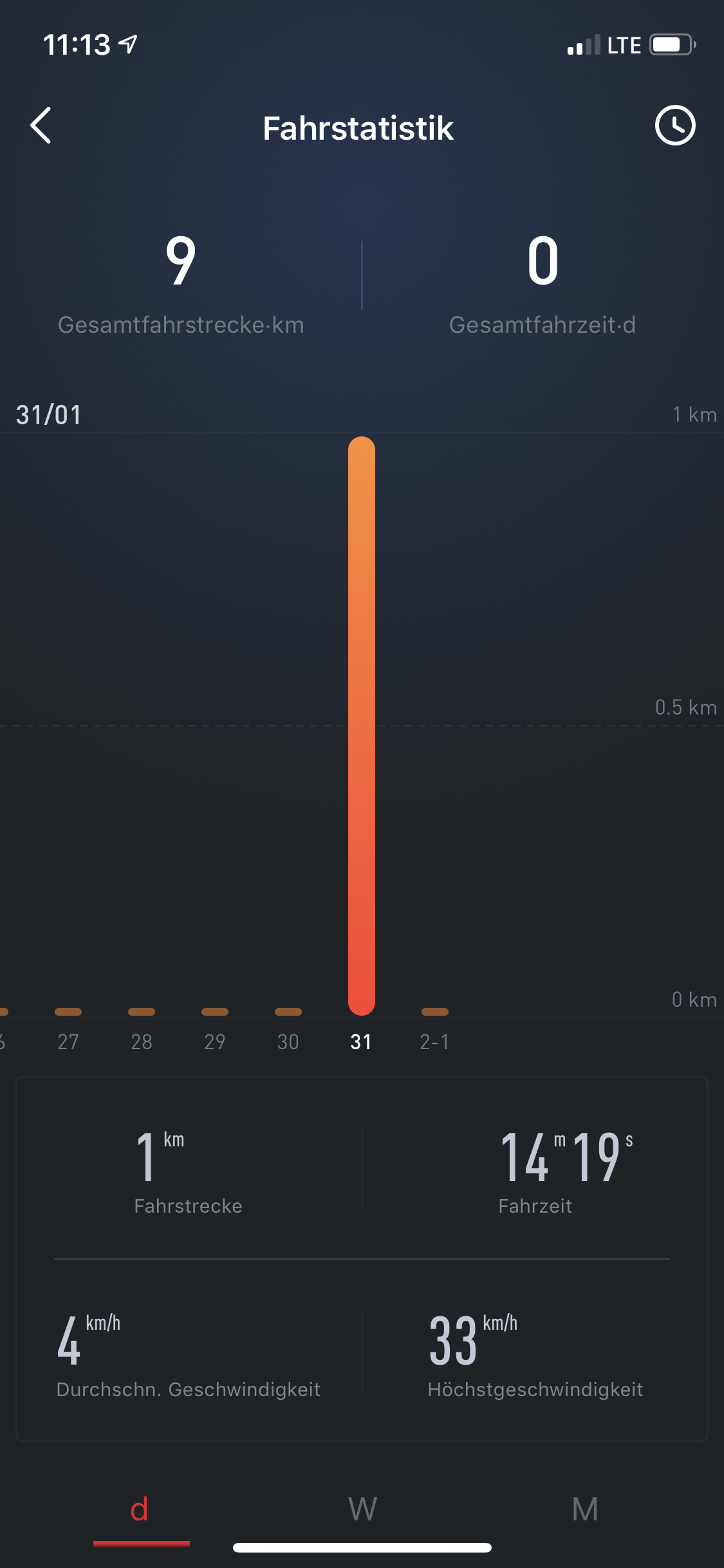Select the d daily tab

(140, 1509)
